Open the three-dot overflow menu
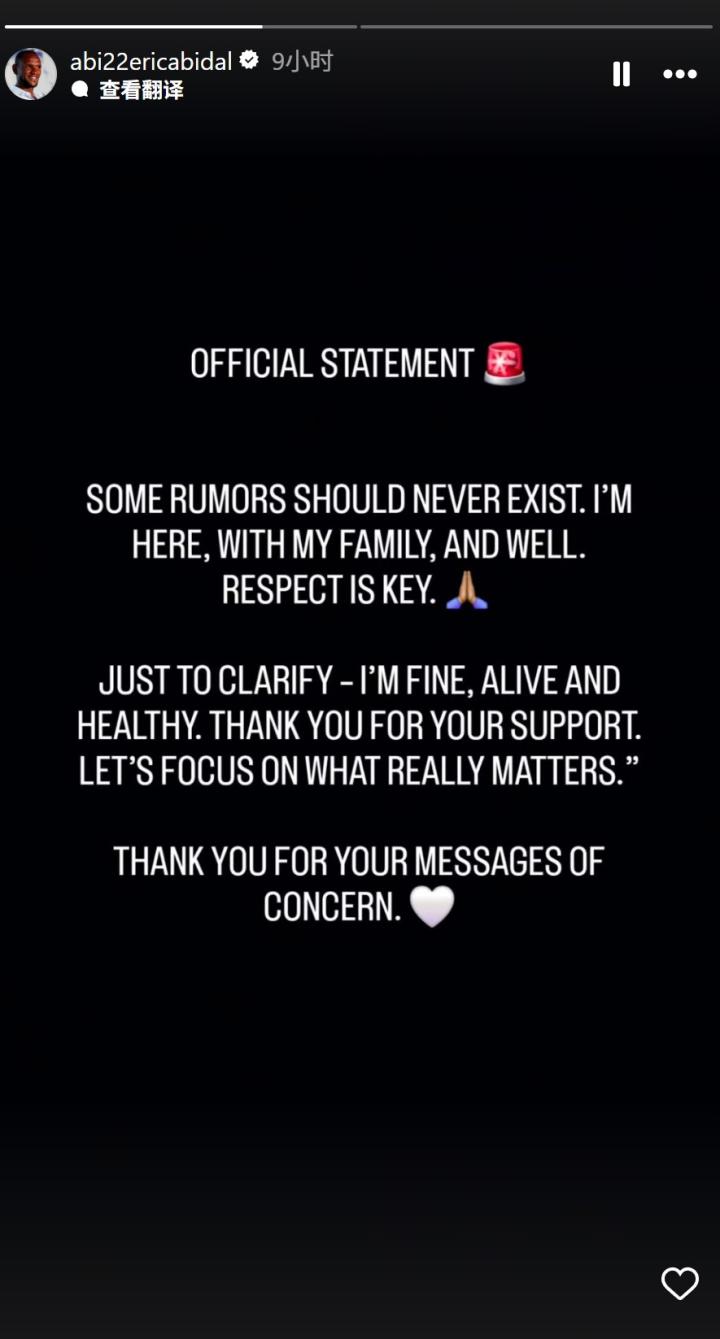This screenshot has height=1339, width=720. point(680,74)
